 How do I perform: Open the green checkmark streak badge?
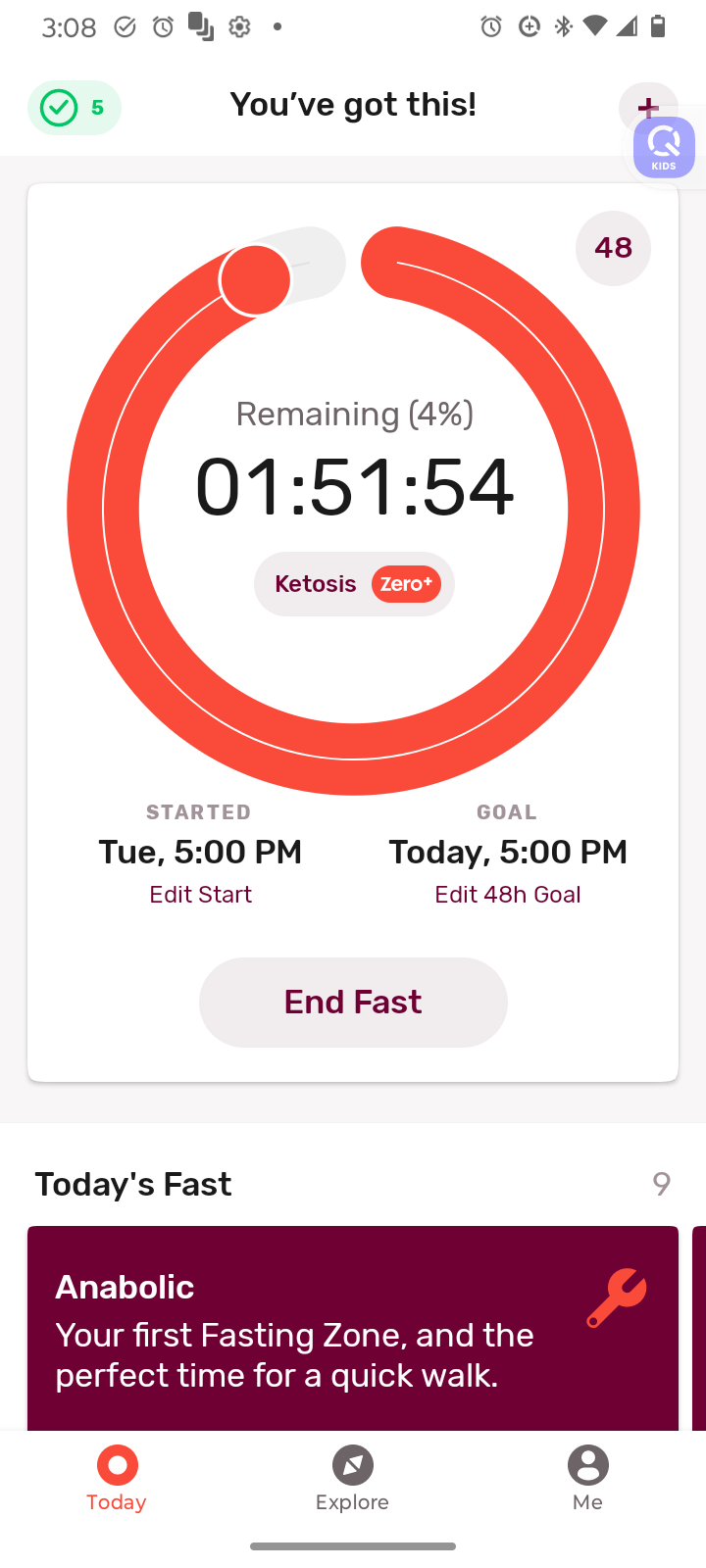[75, 108]
